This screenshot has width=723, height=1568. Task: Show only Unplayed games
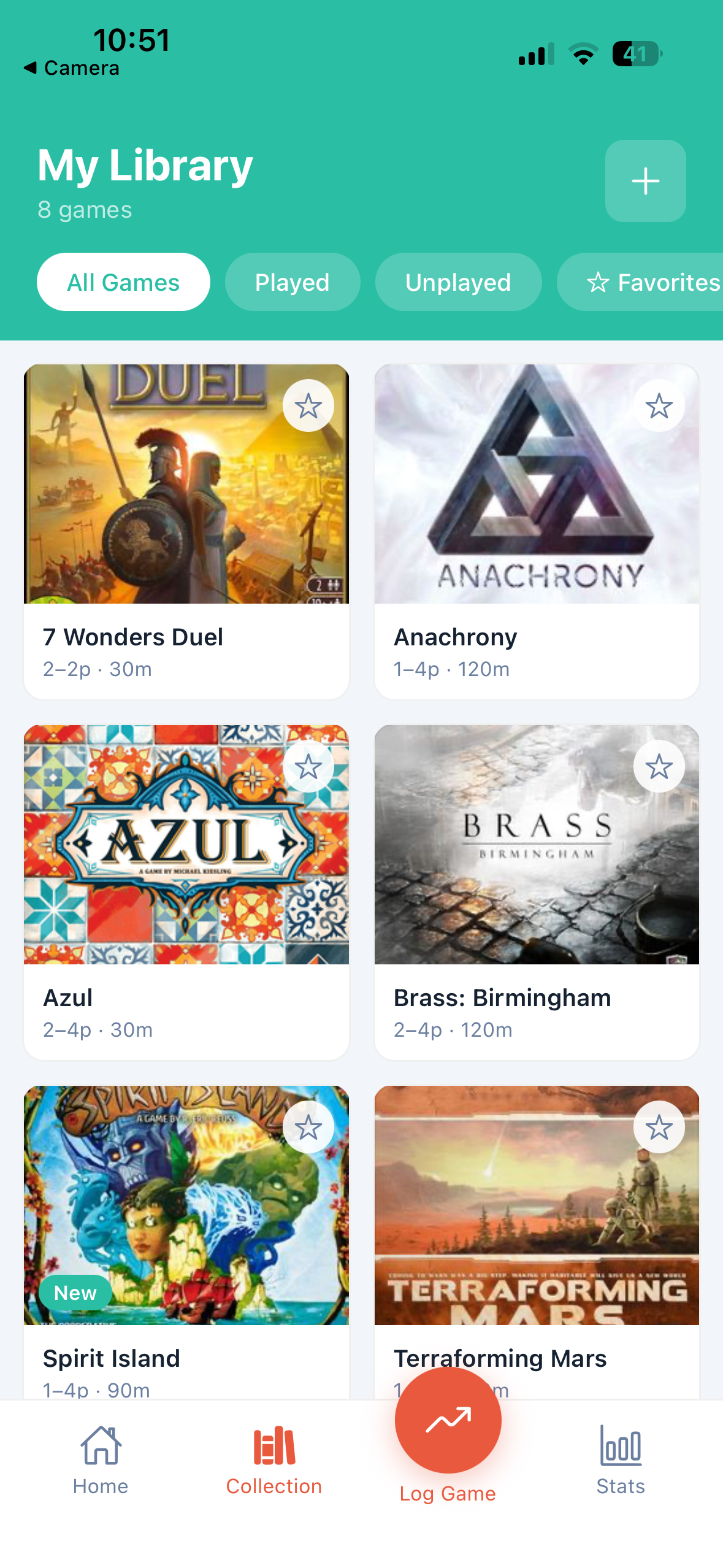(457, 282)
